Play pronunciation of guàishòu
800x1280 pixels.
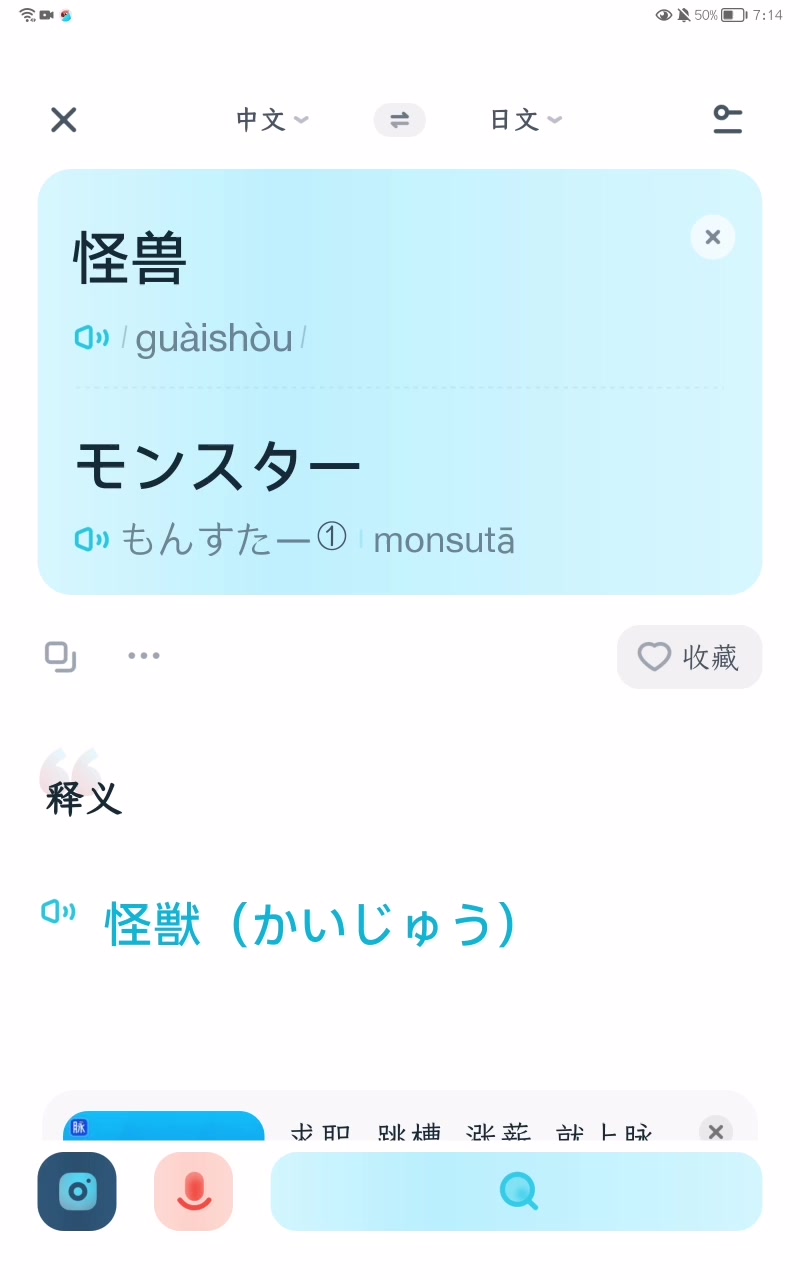92,338
